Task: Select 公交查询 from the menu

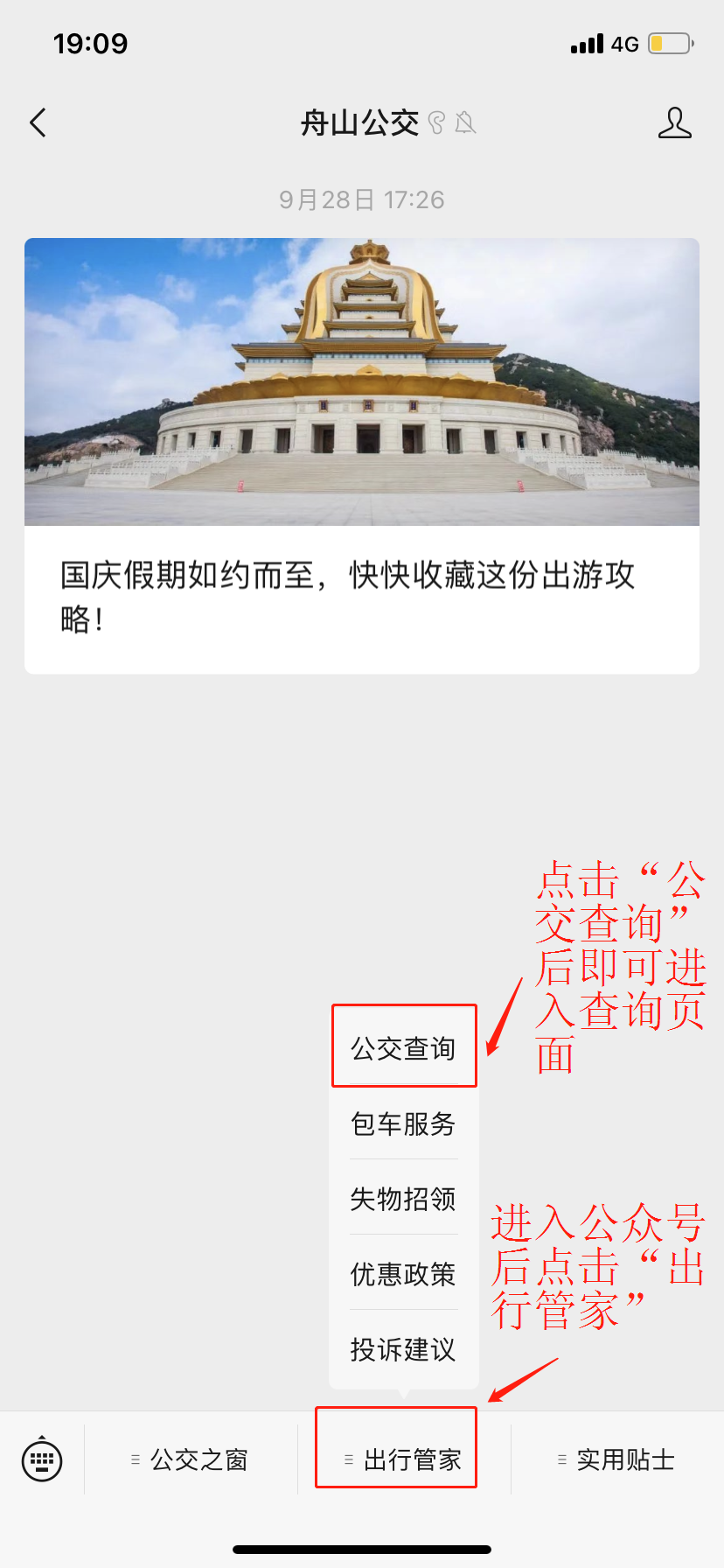Action: click(403, 1047)
